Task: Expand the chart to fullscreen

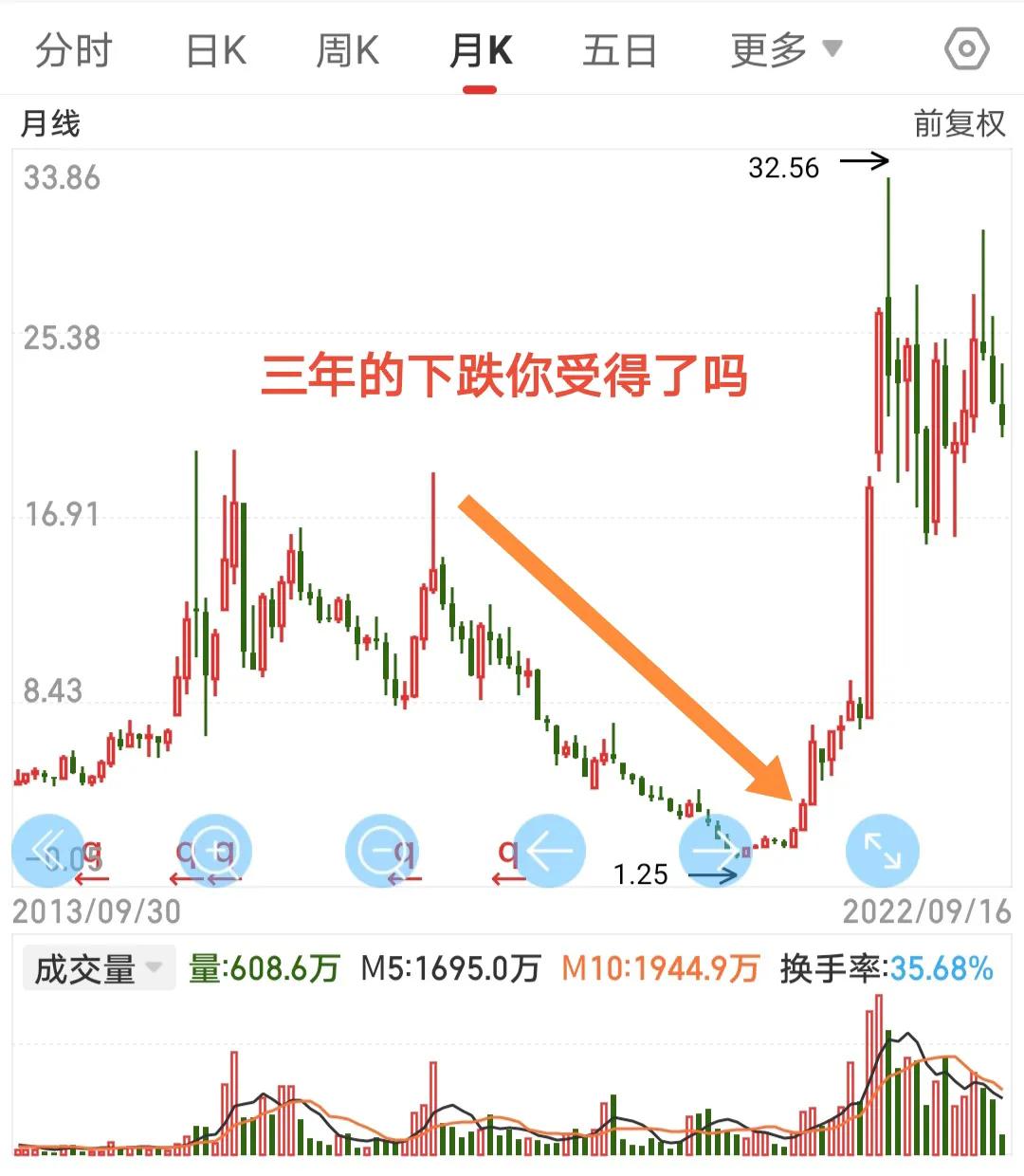Action: [882, 851]
